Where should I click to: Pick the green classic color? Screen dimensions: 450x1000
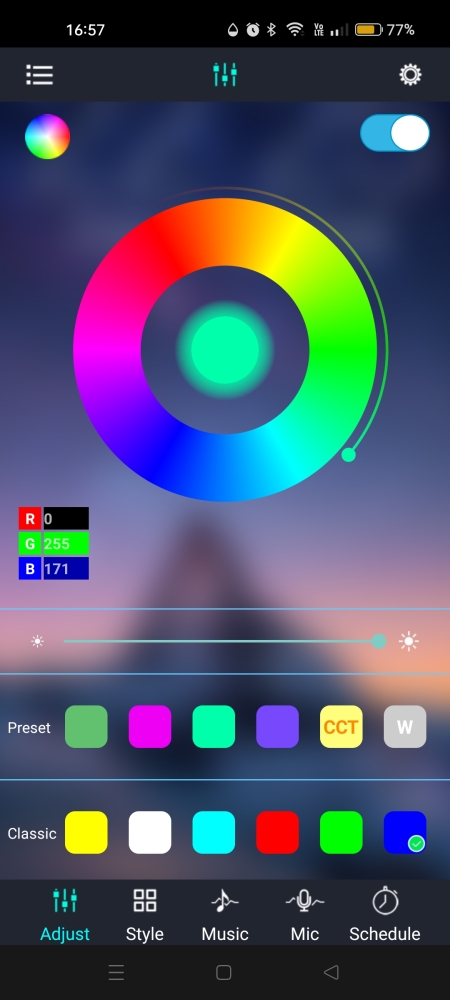tap(341, 832)
